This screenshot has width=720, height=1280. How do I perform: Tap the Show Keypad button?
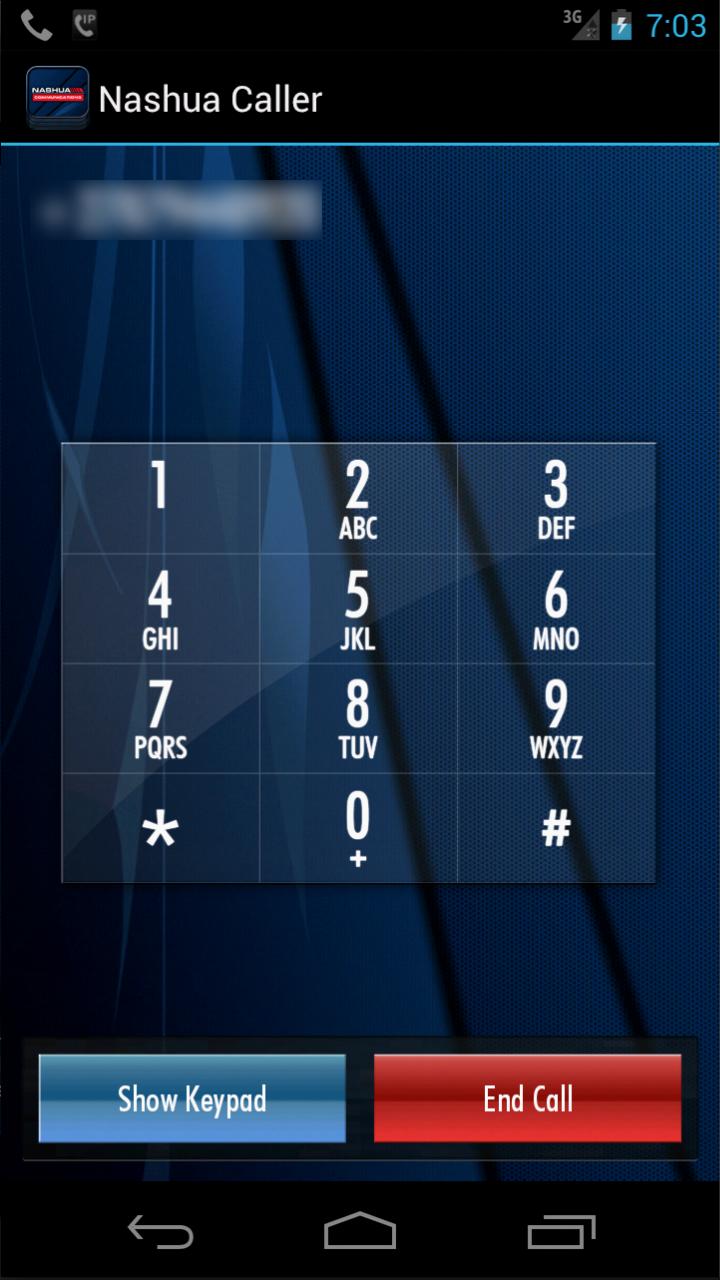(x=192, y=1098)
